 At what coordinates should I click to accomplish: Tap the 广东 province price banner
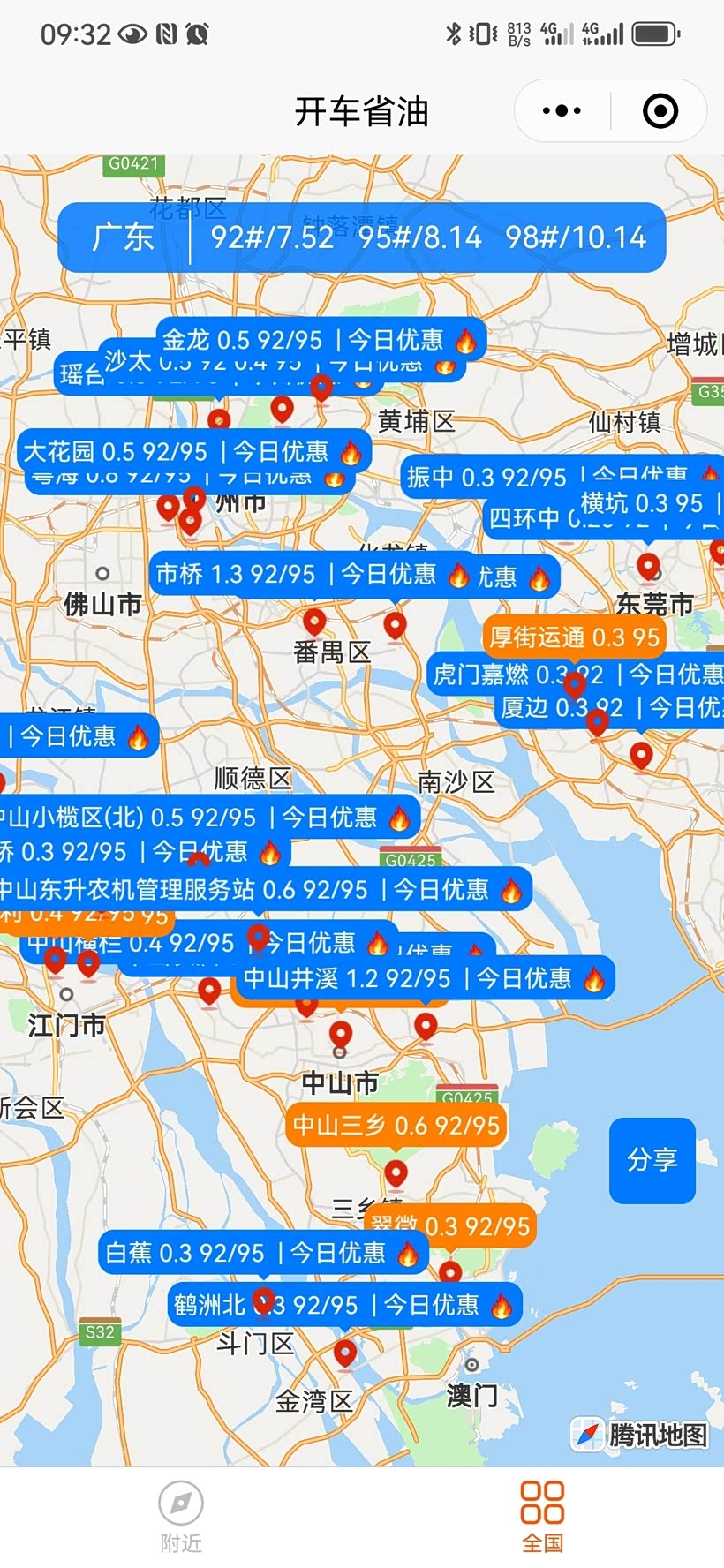361,237
